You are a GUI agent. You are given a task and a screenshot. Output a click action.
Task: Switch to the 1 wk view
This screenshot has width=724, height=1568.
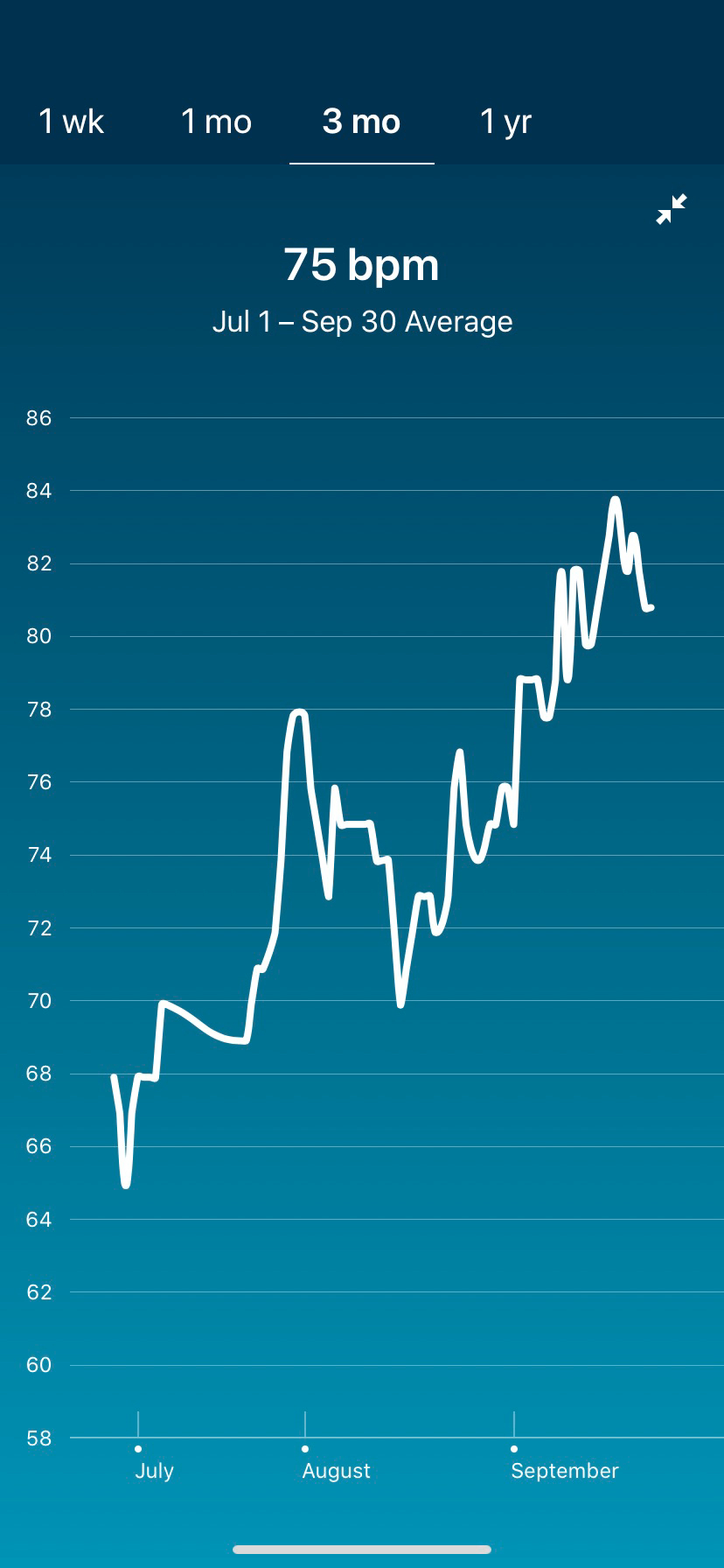coord(70,122)
